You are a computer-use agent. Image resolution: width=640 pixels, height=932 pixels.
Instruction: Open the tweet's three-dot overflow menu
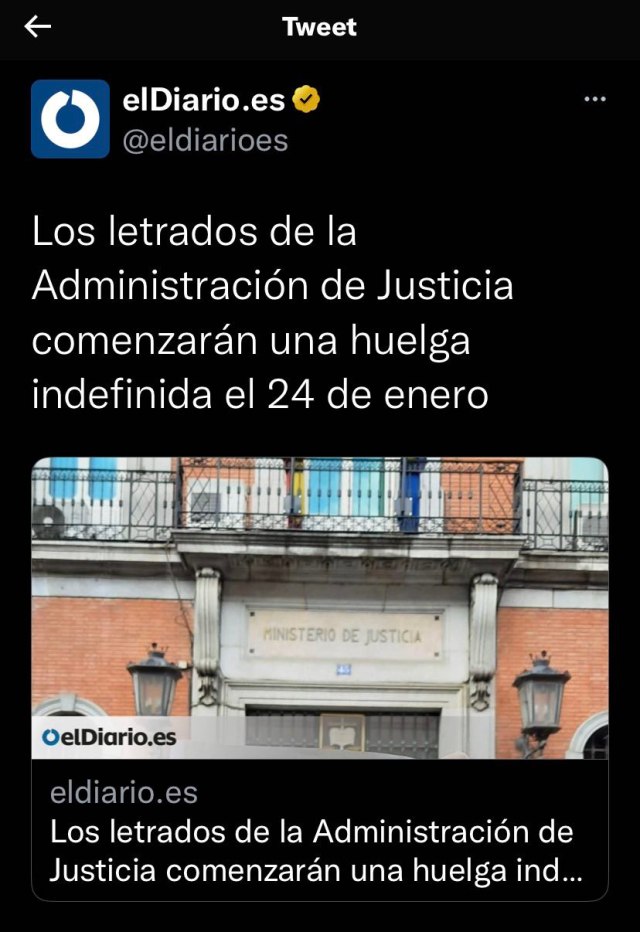pyautogui.click(x=595, y=99)
